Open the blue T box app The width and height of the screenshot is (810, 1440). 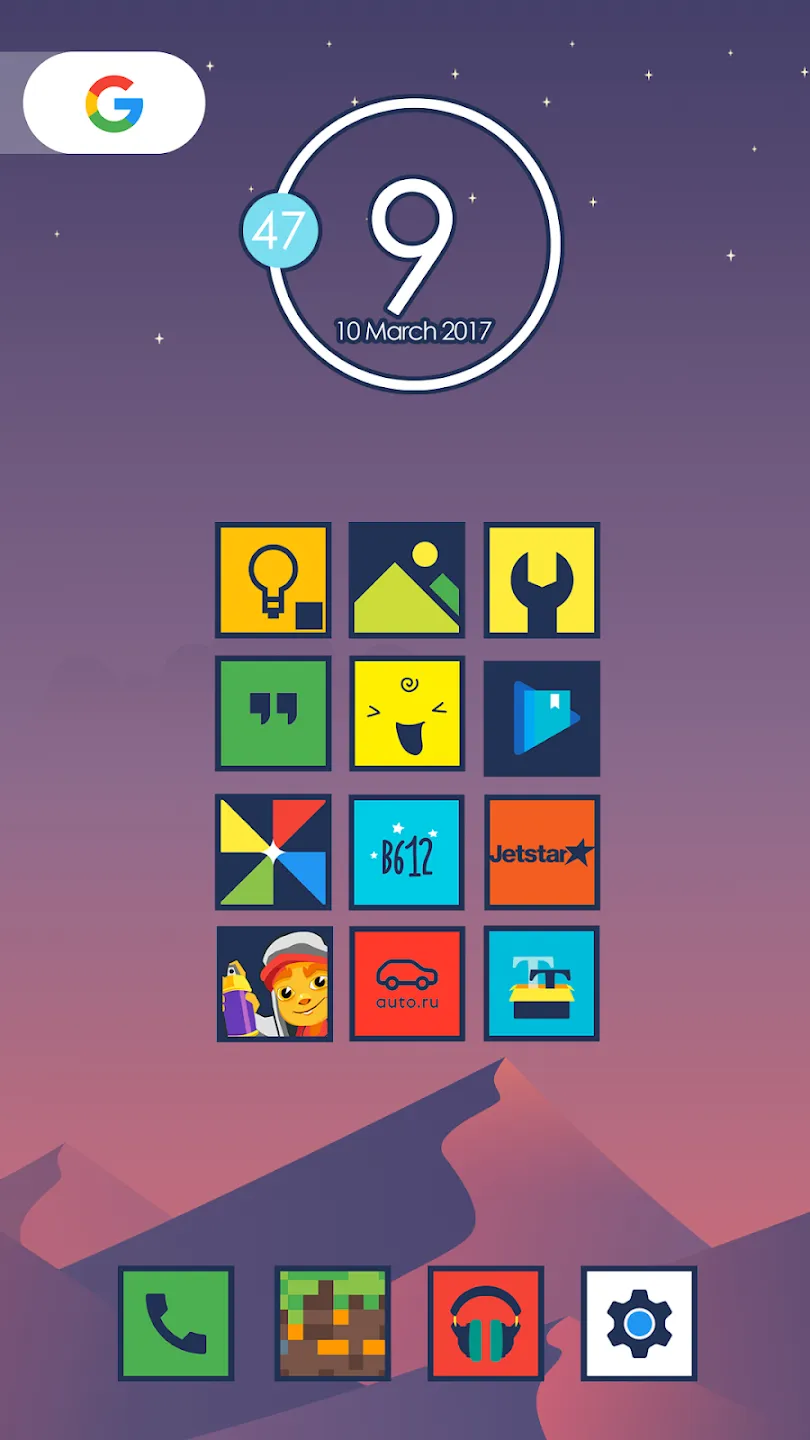point(542,984)
